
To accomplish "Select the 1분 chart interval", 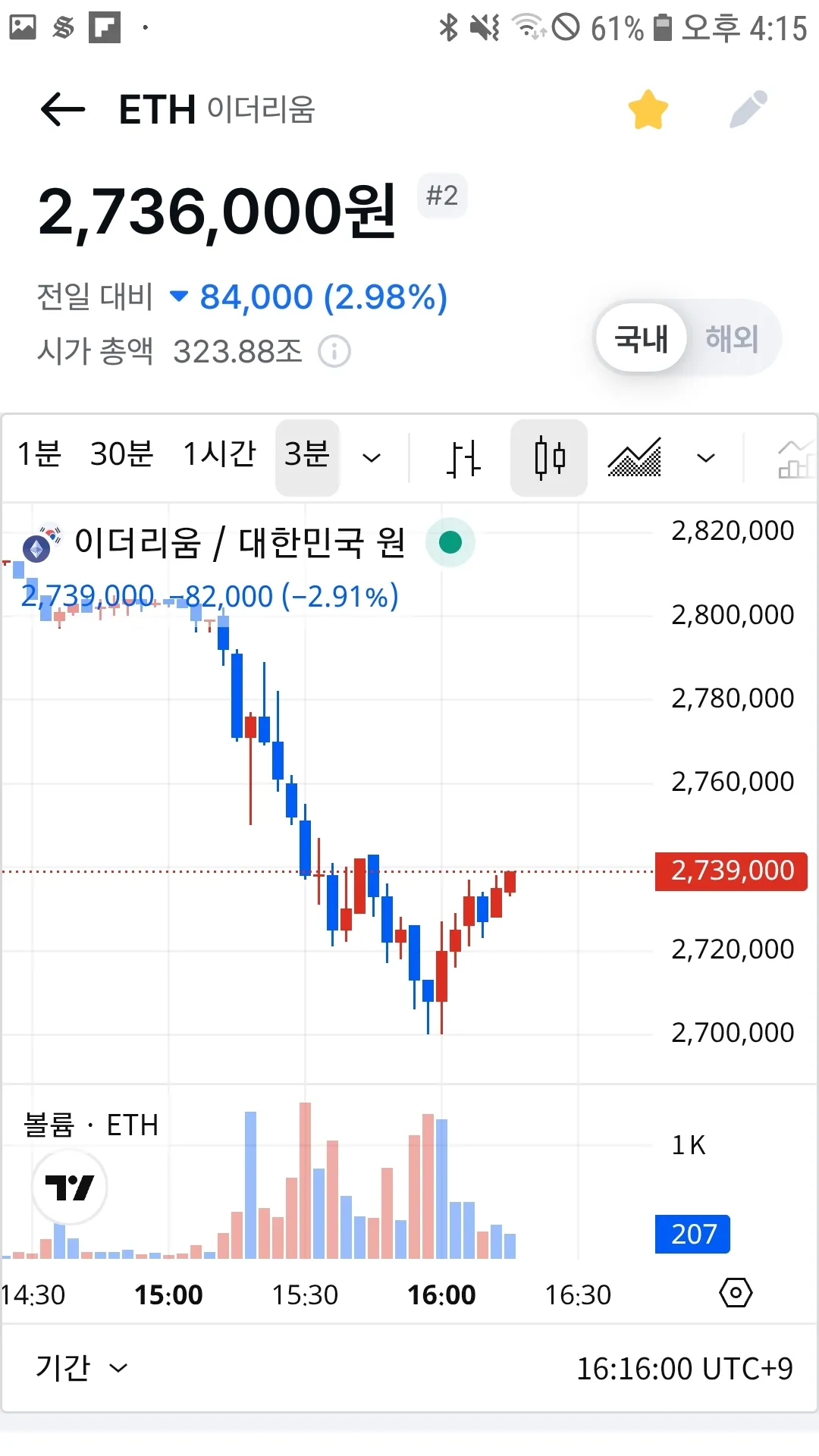I will coord(39,455).
